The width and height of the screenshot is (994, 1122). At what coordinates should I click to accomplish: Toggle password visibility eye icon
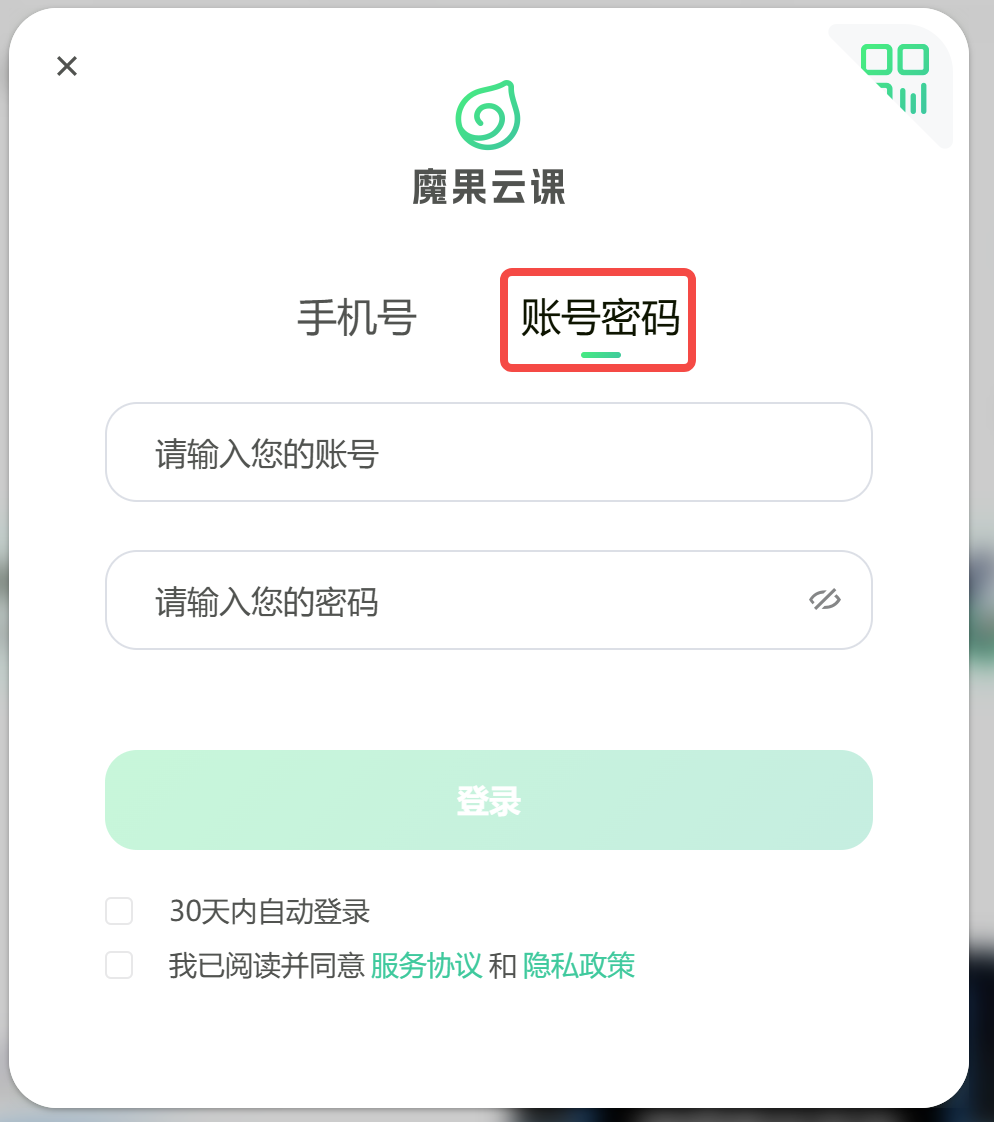click(824, 600)
